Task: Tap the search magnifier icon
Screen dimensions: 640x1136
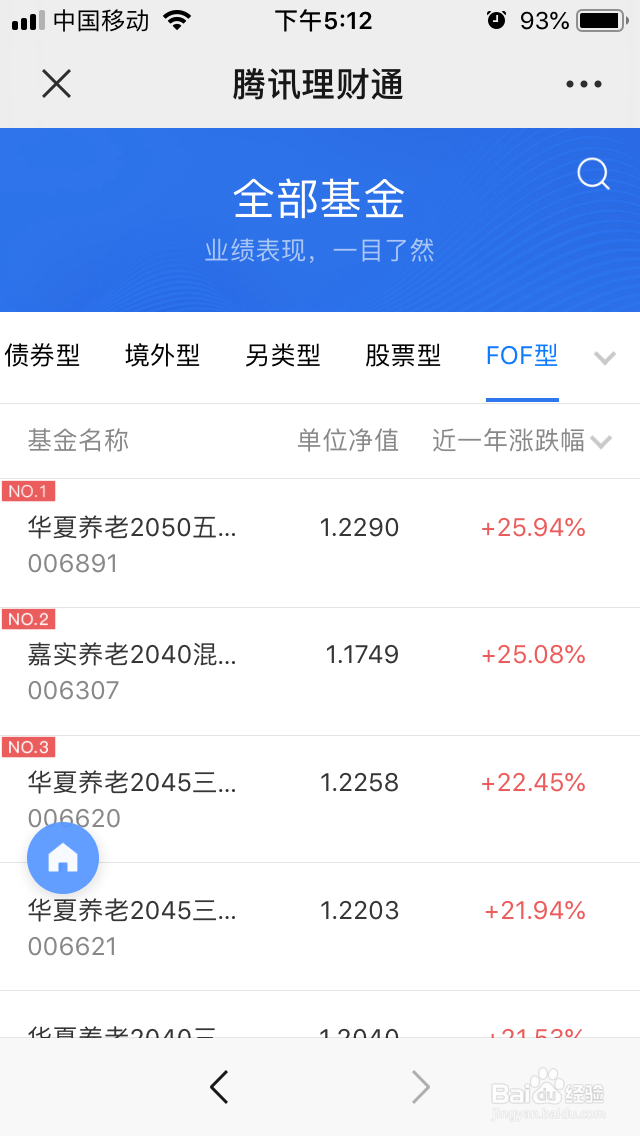Action: (594, 175)
